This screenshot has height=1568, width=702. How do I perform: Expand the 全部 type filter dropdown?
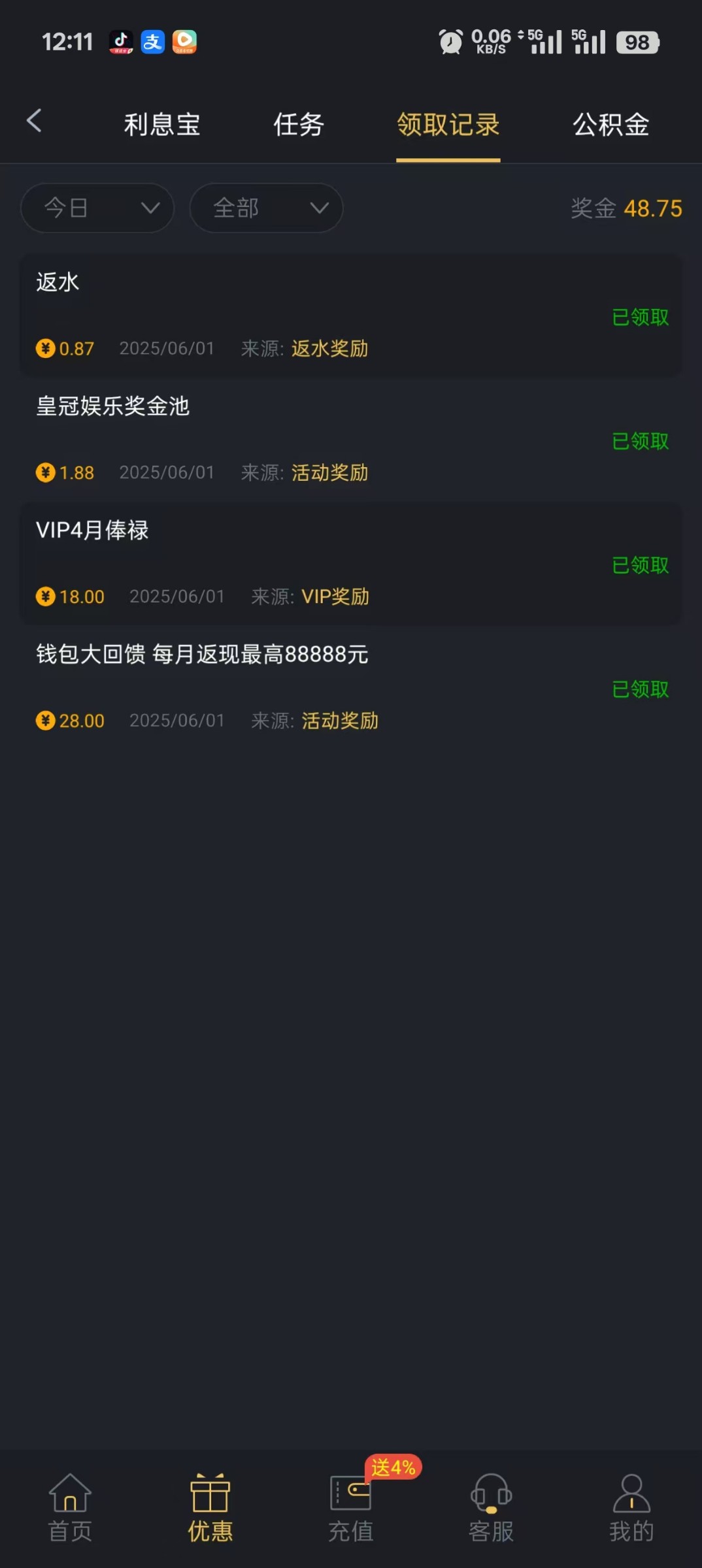267,208
